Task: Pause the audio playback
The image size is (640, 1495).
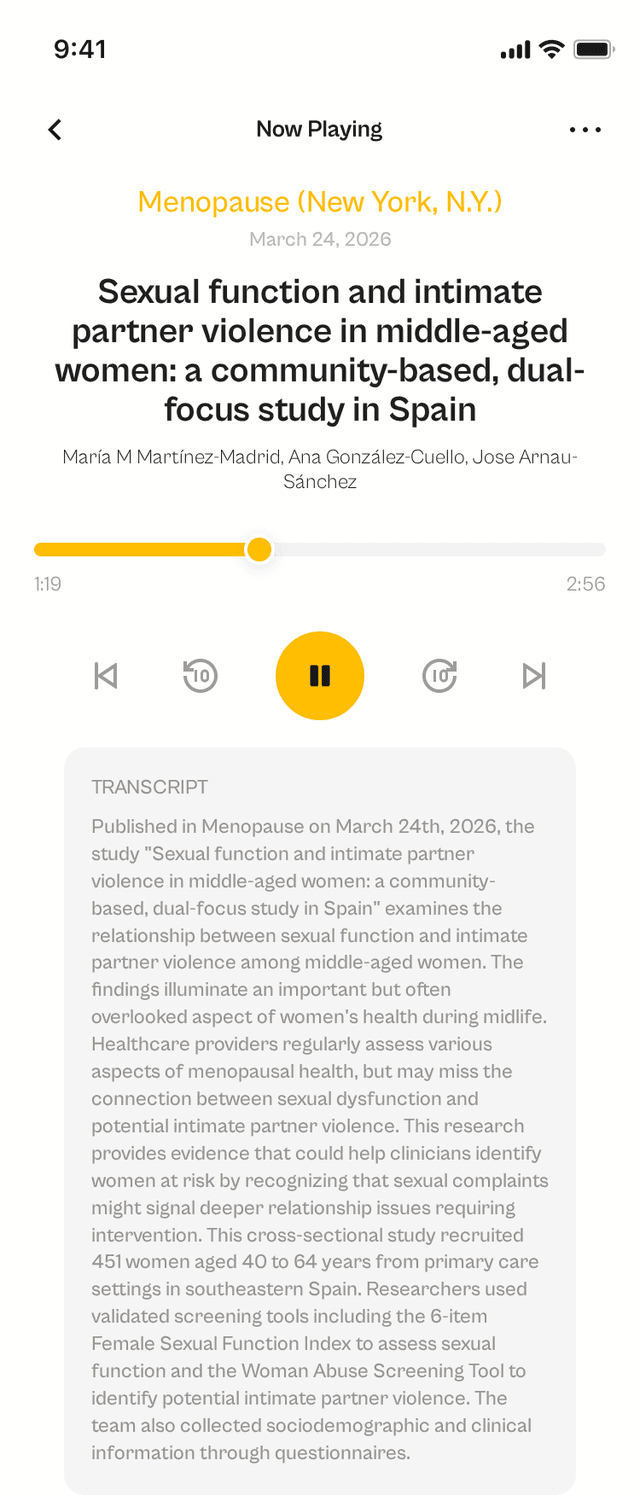Action: click(x=320, y=676)
